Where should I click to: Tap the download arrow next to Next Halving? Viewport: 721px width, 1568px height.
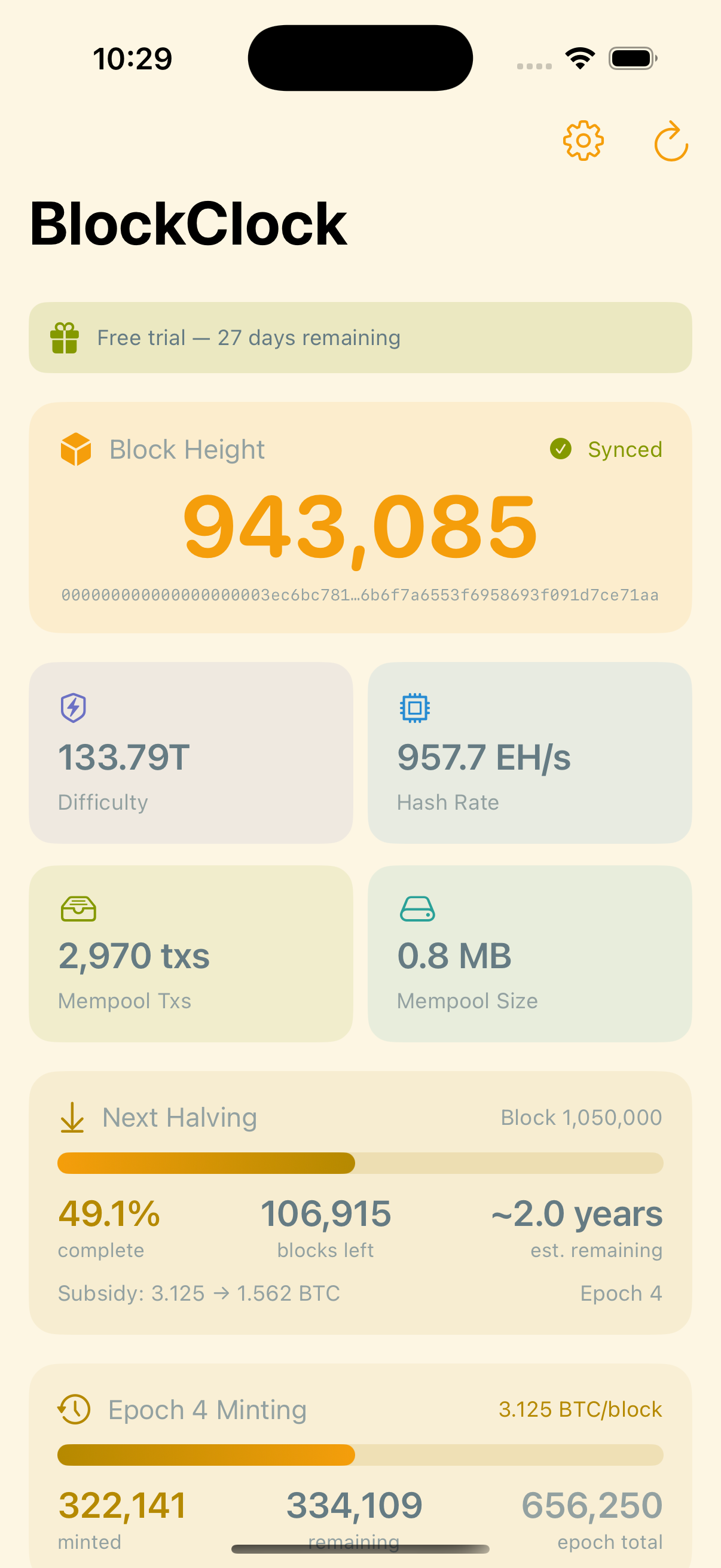73,1118
